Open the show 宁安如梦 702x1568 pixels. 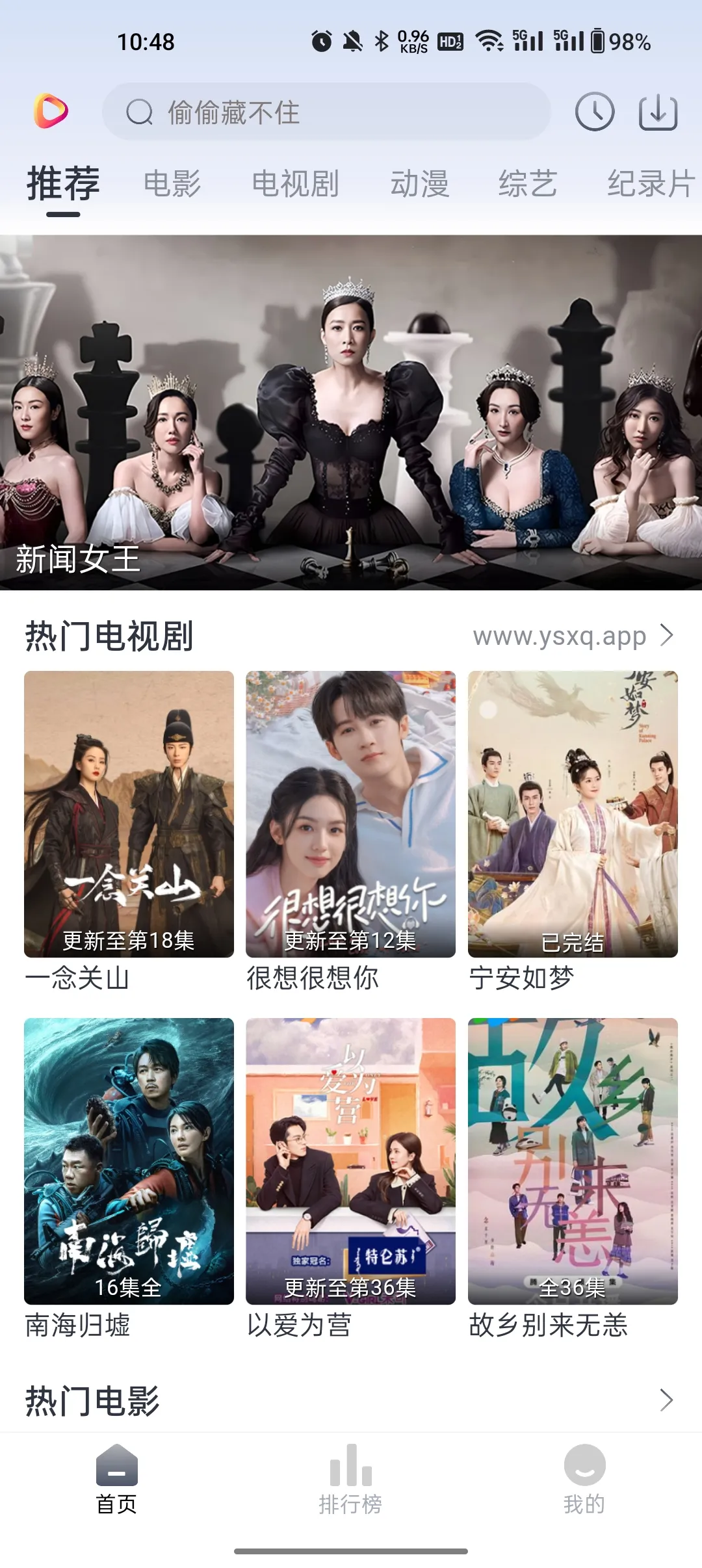coord(572,813)
